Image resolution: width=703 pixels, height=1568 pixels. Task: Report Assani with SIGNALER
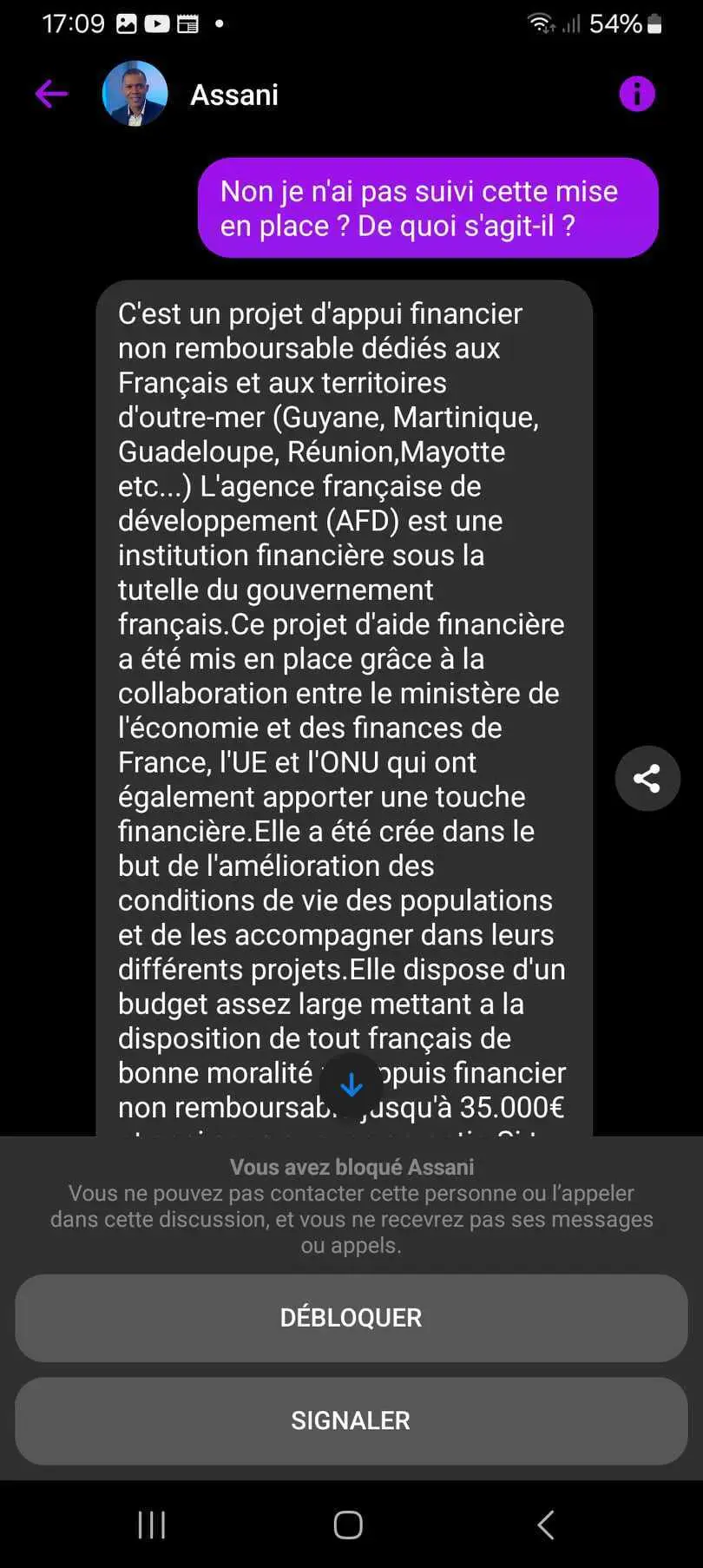(351, 1420)
